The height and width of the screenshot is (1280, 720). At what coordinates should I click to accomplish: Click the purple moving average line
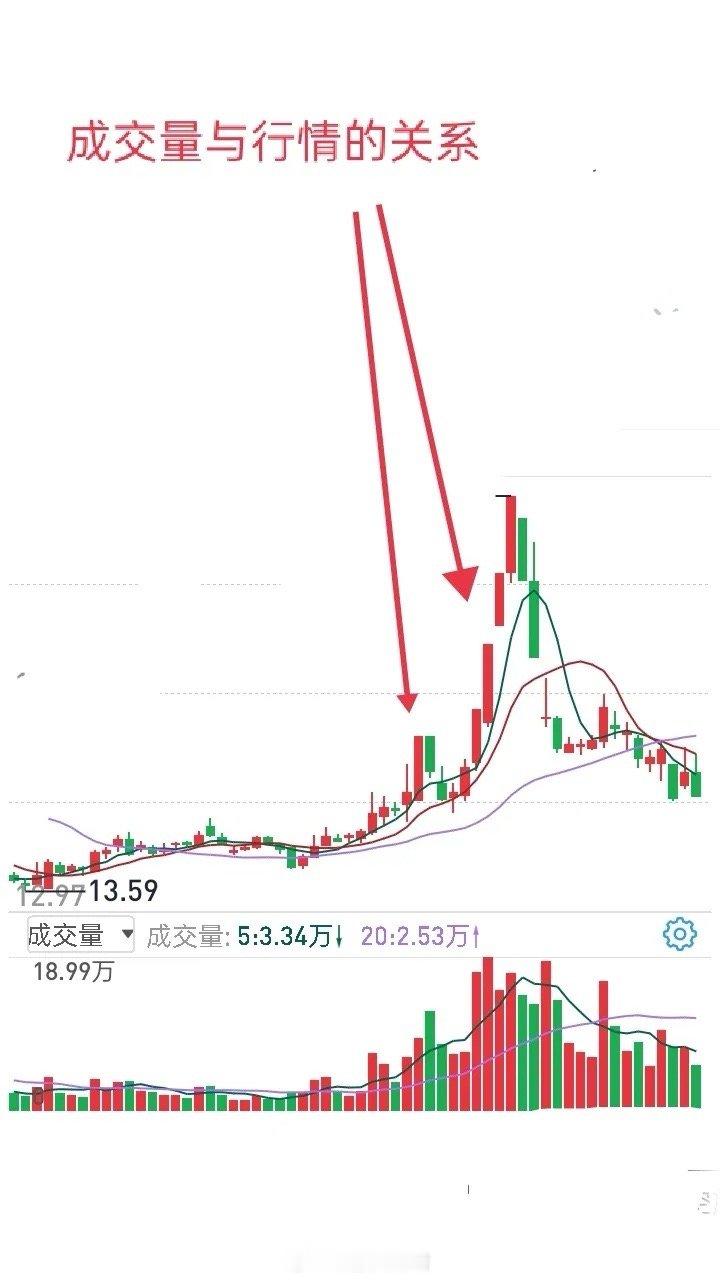click(560, 775)
